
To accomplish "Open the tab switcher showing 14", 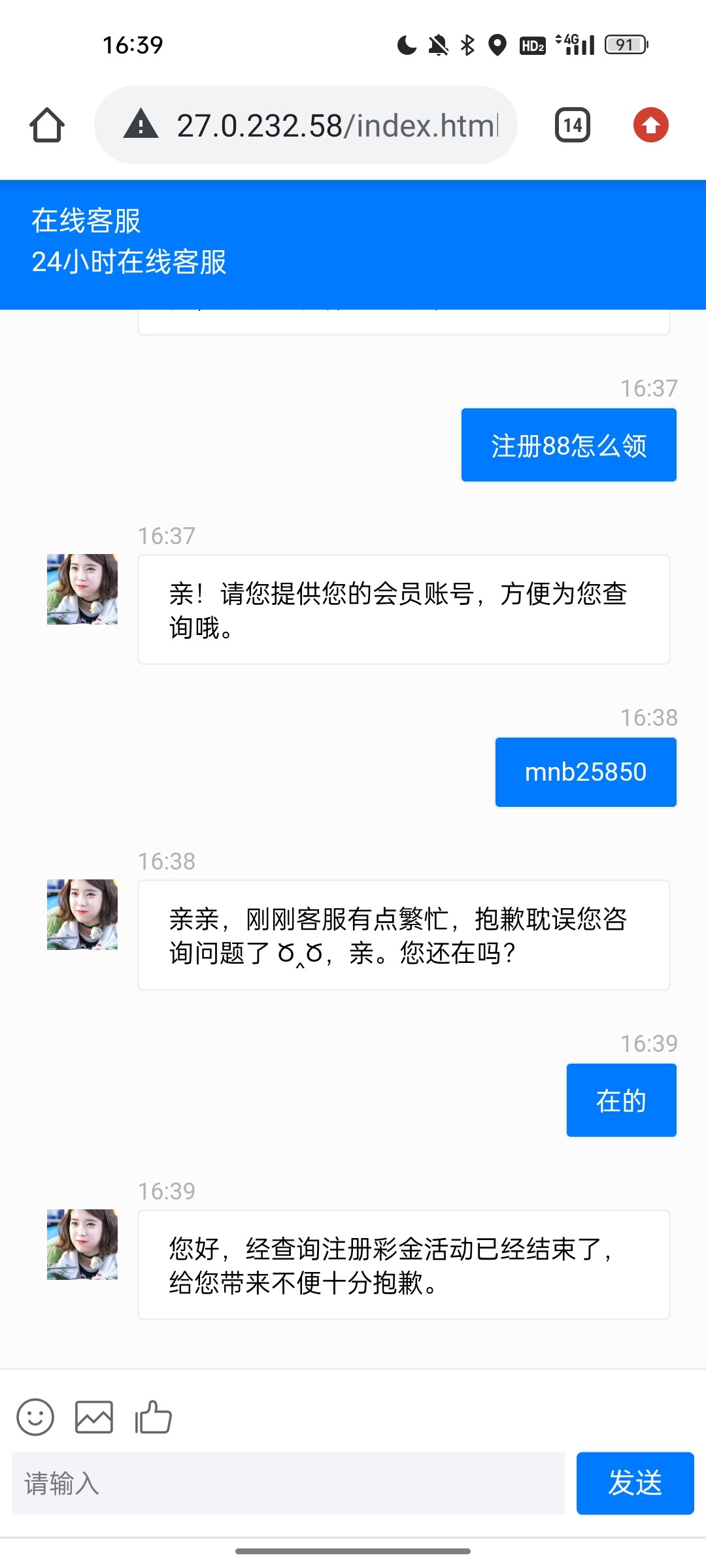I will (572, 124).
